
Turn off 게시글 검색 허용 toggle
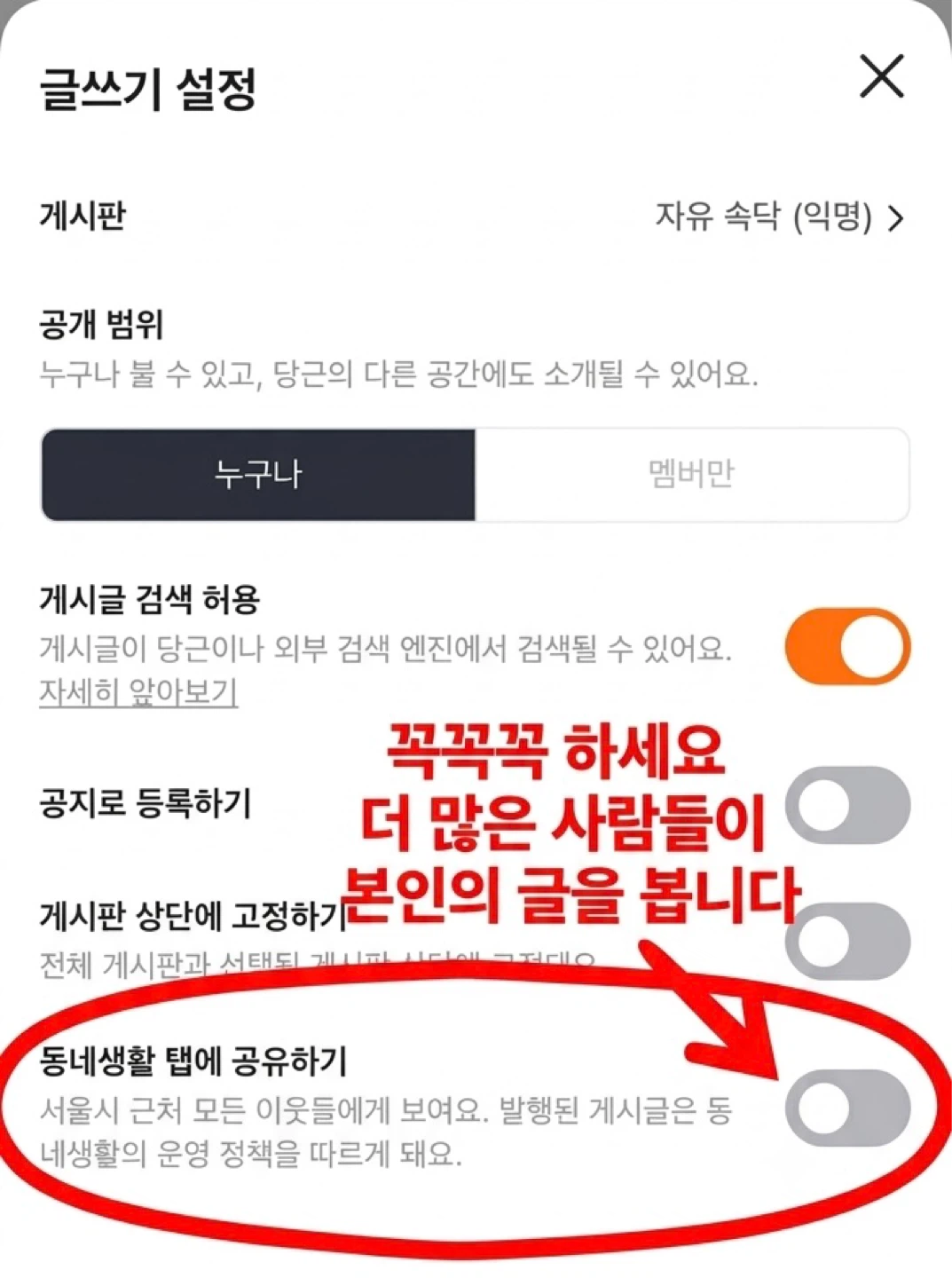[x=848, y=646]
